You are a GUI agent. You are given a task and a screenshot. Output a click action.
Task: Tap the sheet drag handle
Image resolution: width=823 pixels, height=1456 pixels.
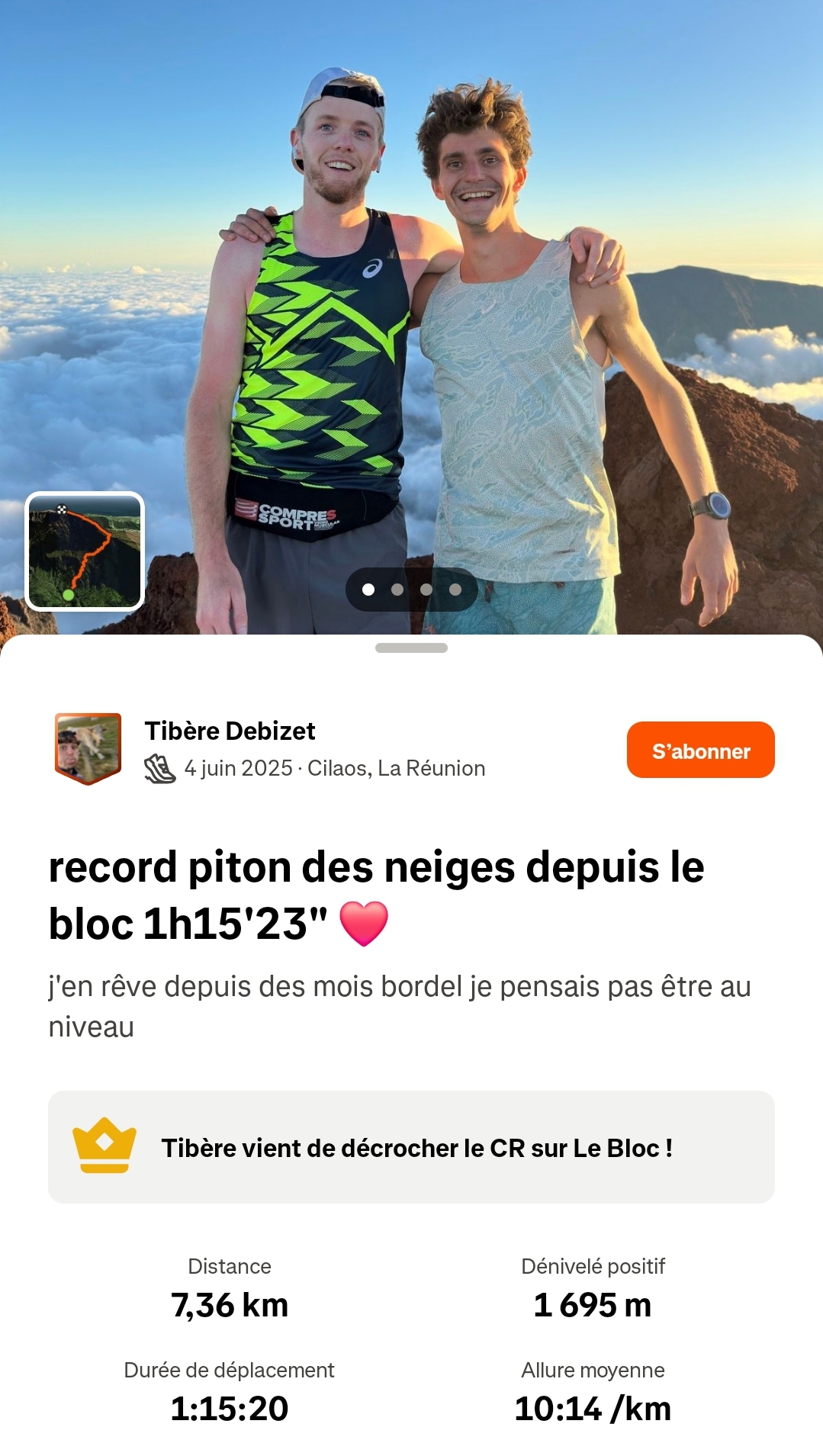411,648
